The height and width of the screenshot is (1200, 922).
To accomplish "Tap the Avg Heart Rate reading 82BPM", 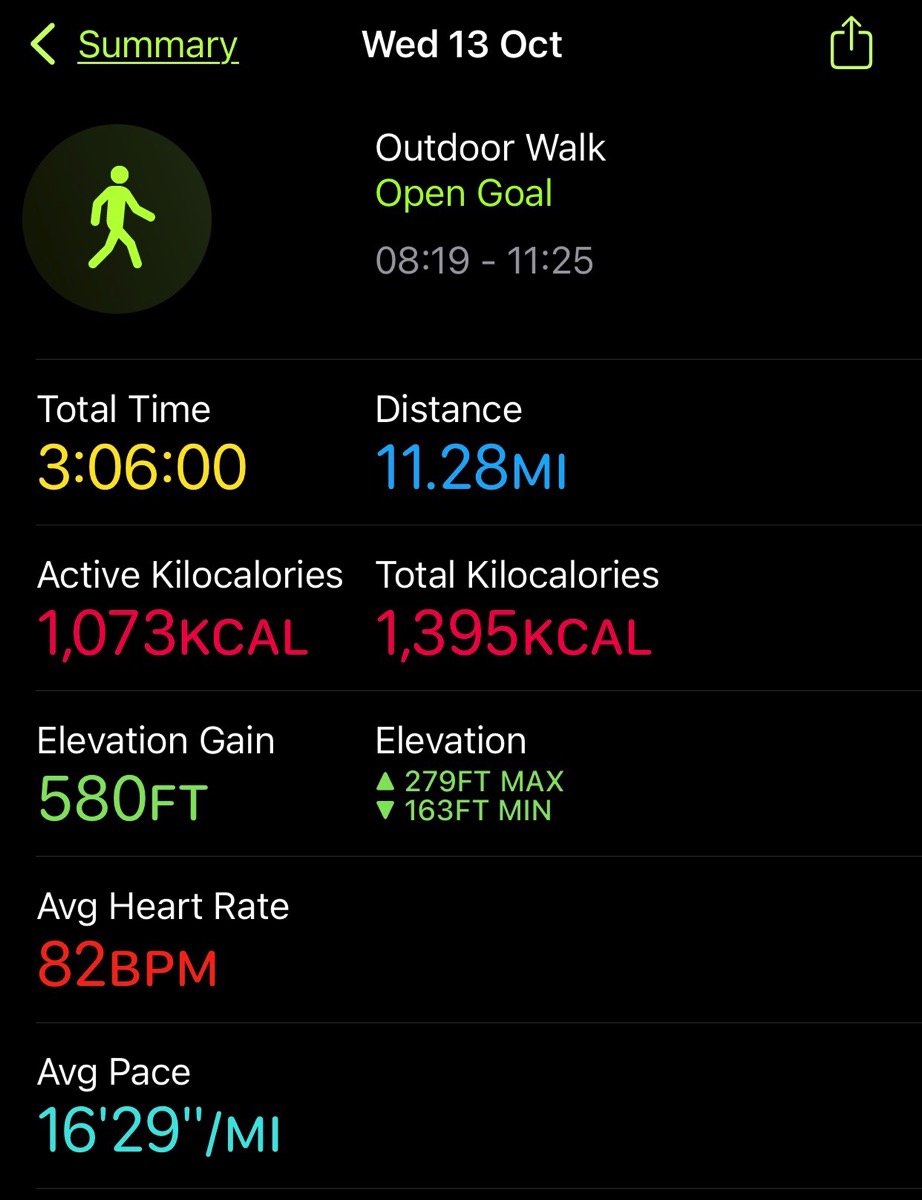I will [128, 964].
